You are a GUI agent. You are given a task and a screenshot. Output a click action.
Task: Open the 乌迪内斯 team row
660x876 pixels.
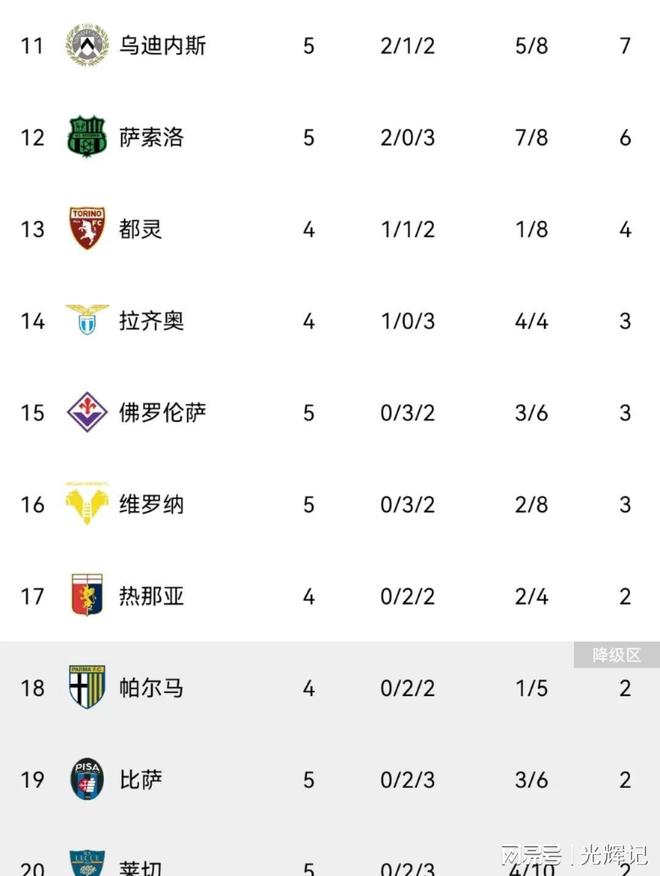click(x=162, y=46)
